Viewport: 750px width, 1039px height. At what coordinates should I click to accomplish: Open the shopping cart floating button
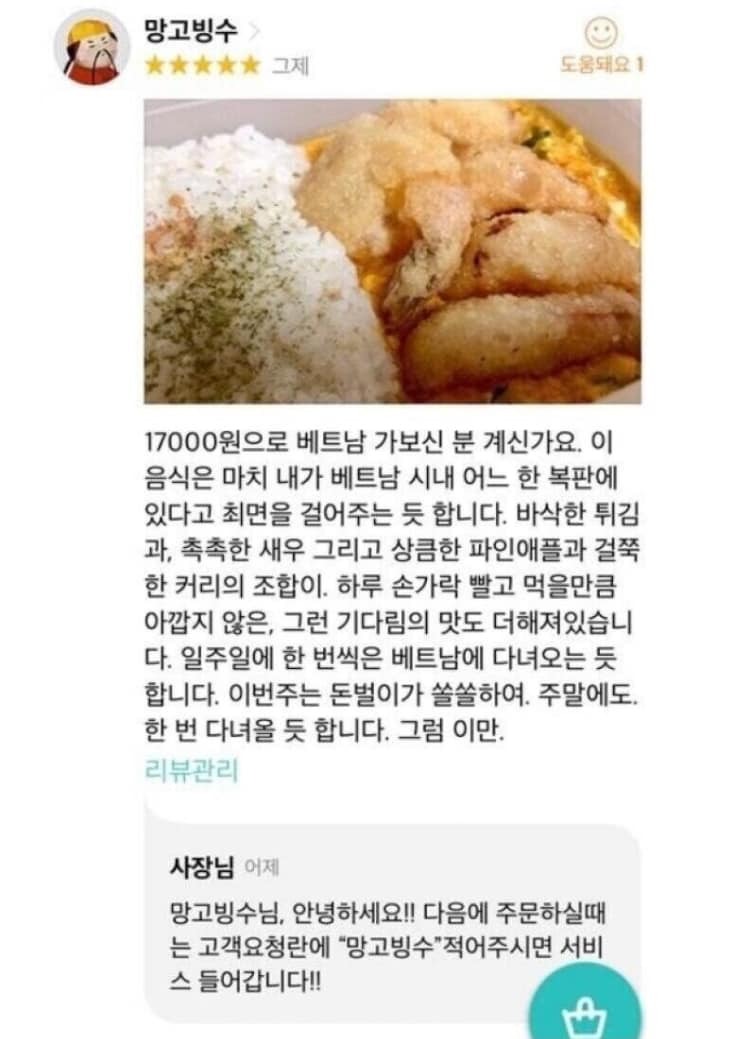coord(585,1008)
